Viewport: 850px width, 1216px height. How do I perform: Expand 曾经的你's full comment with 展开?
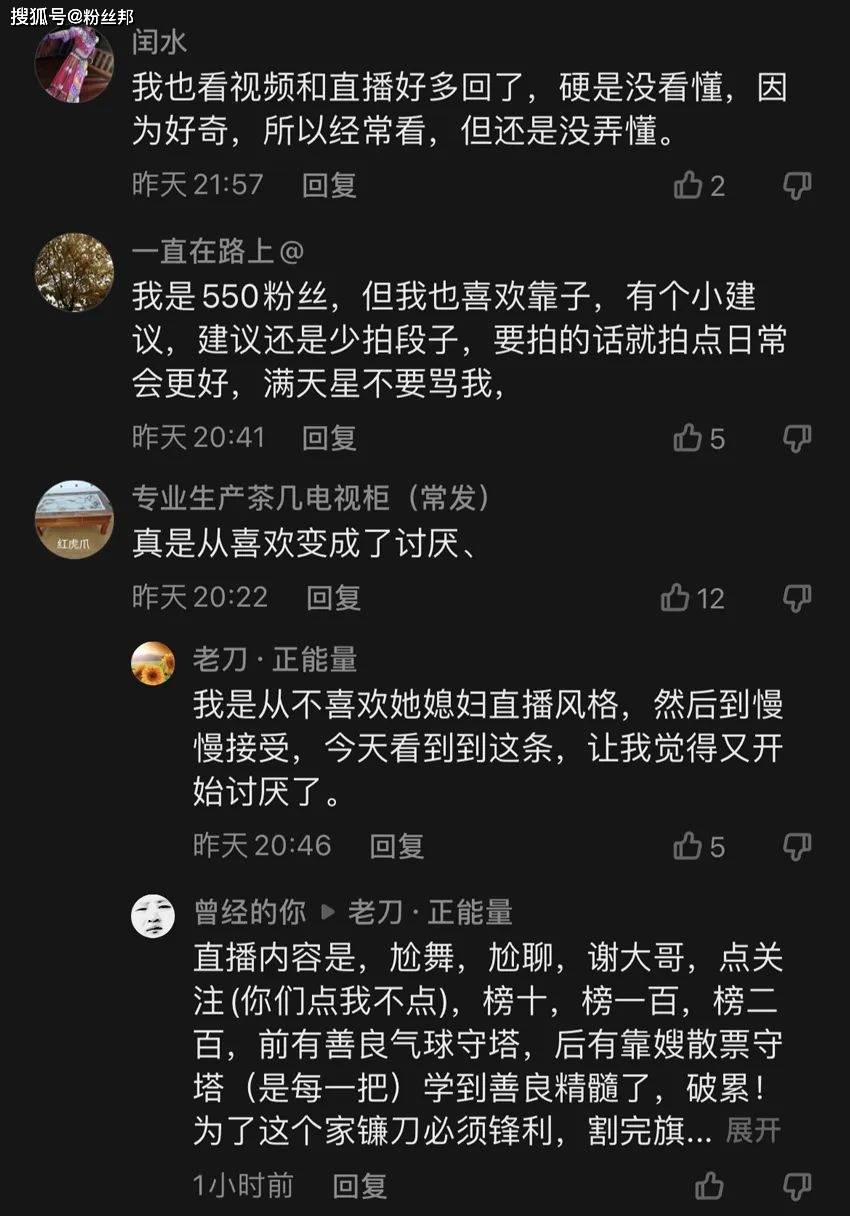click(752, 1131)
